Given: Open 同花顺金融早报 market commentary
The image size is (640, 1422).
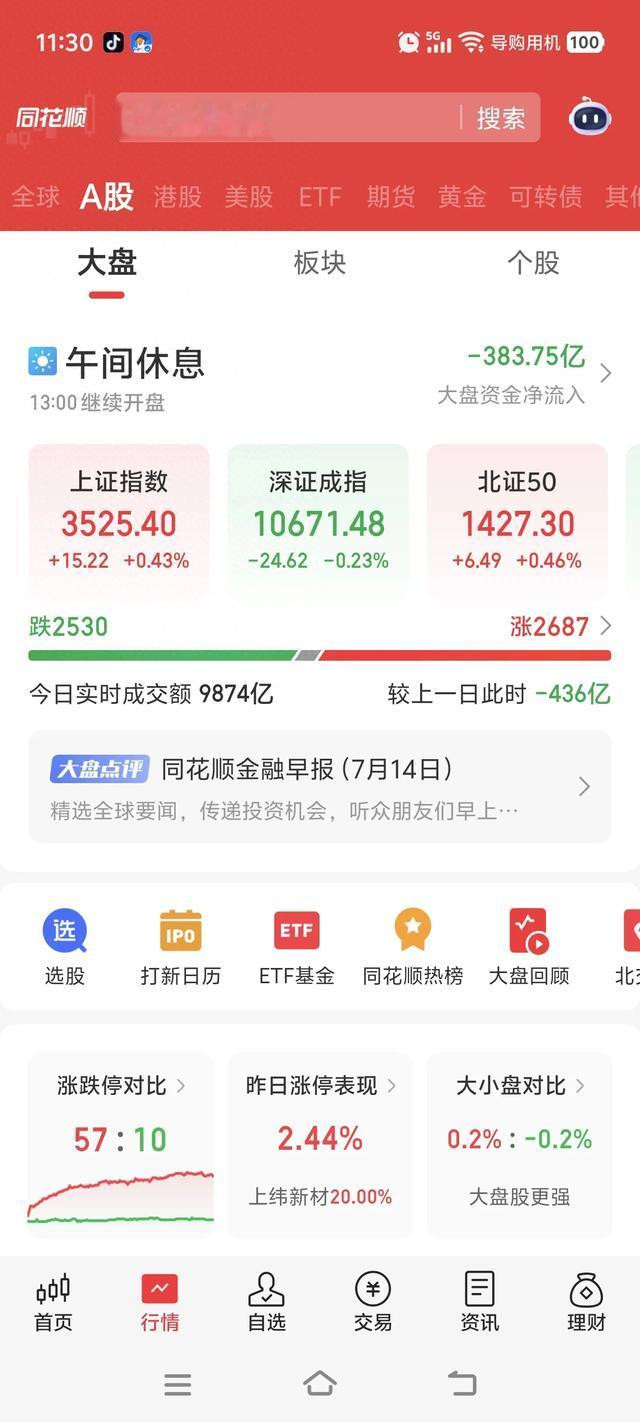Looking at the screenshot, I should pyautogui.click(x=320, y=787).
